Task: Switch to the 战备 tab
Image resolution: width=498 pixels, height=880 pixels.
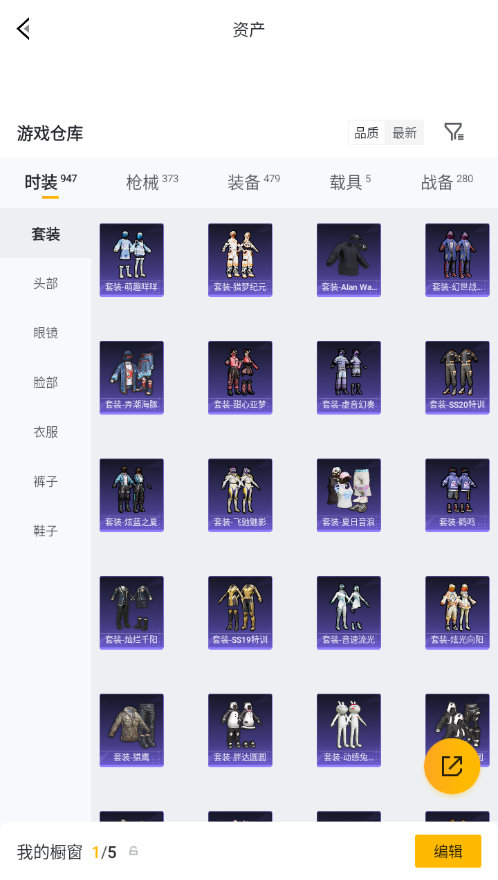Action: pyautogui.click(x=447, y=182)
